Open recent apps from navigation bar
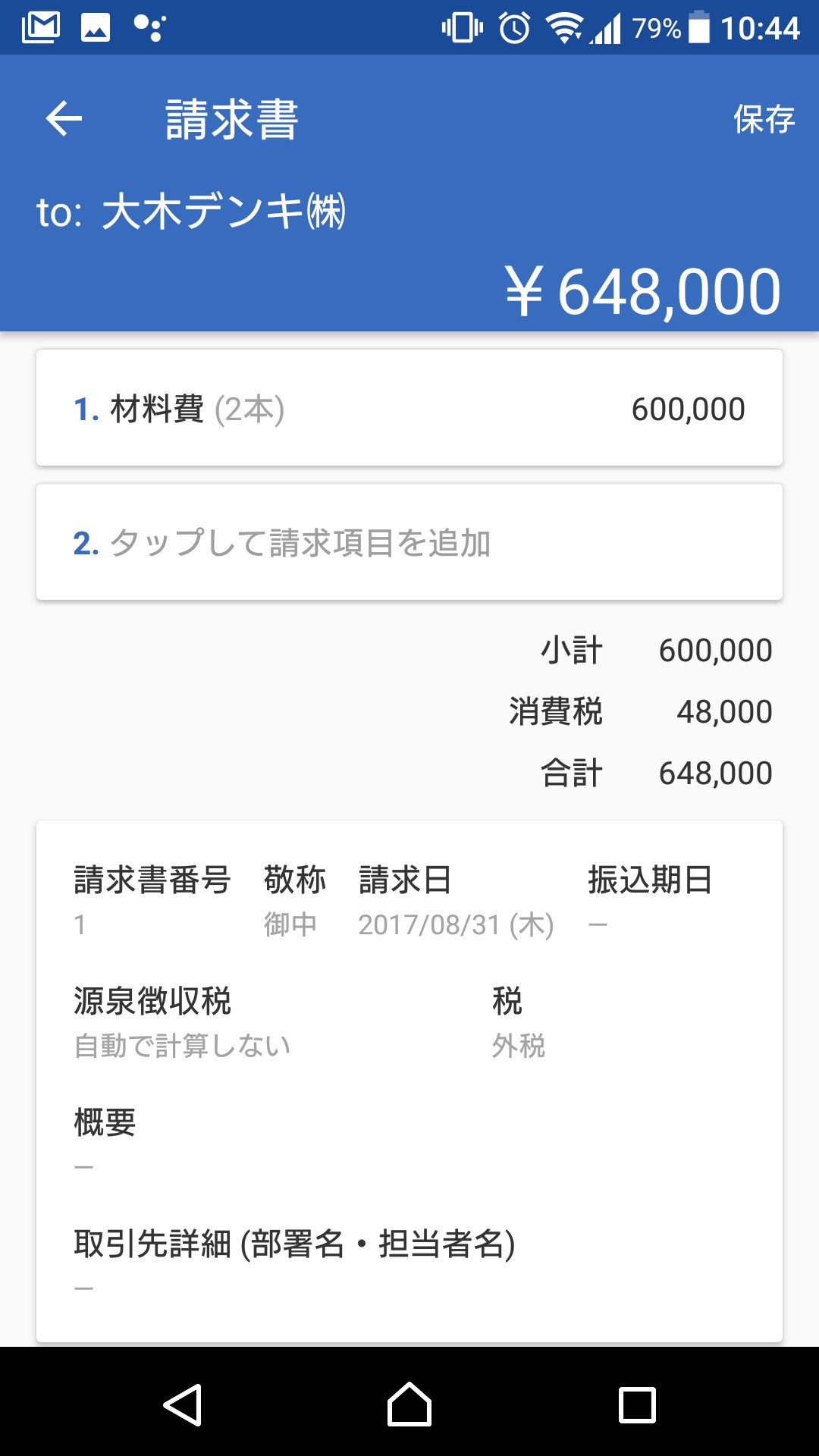 [637, 1404]
